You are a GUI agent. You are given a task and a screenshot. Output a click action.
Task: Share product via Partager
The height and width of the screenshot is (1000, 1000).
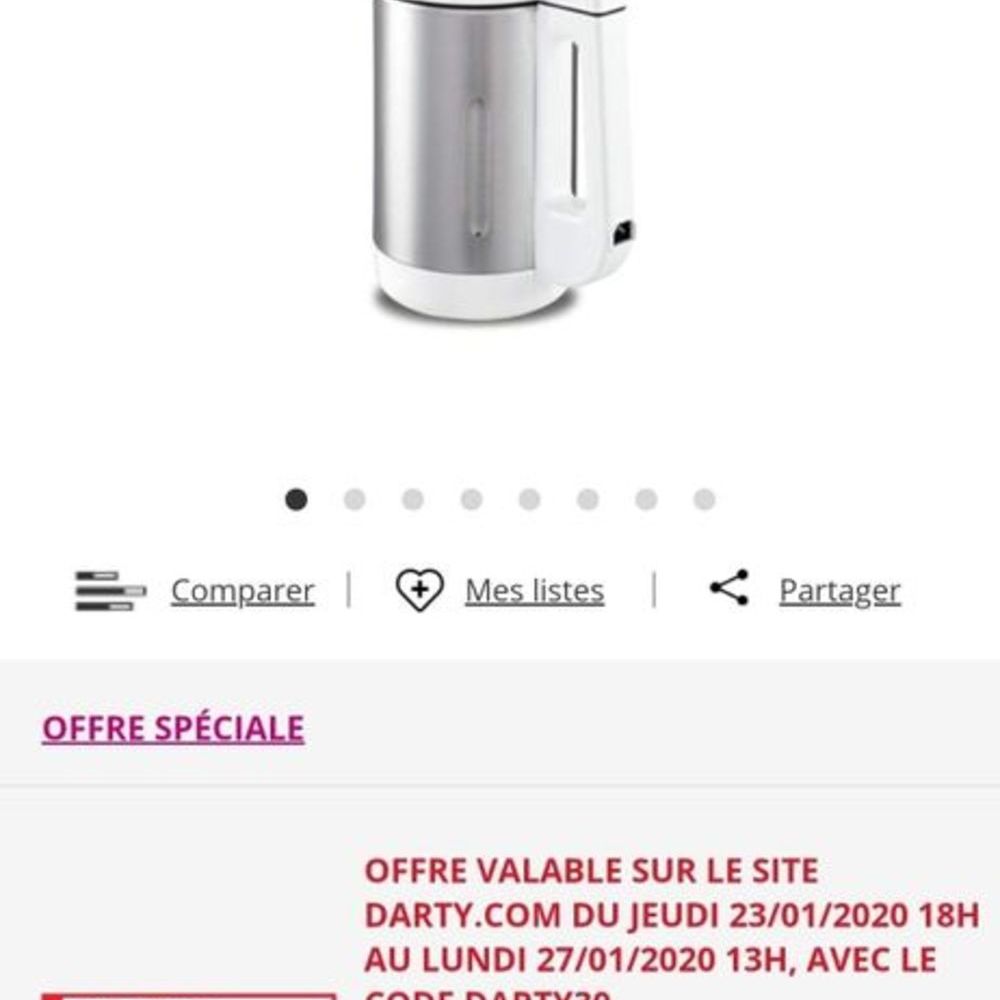tap(838, 591)
